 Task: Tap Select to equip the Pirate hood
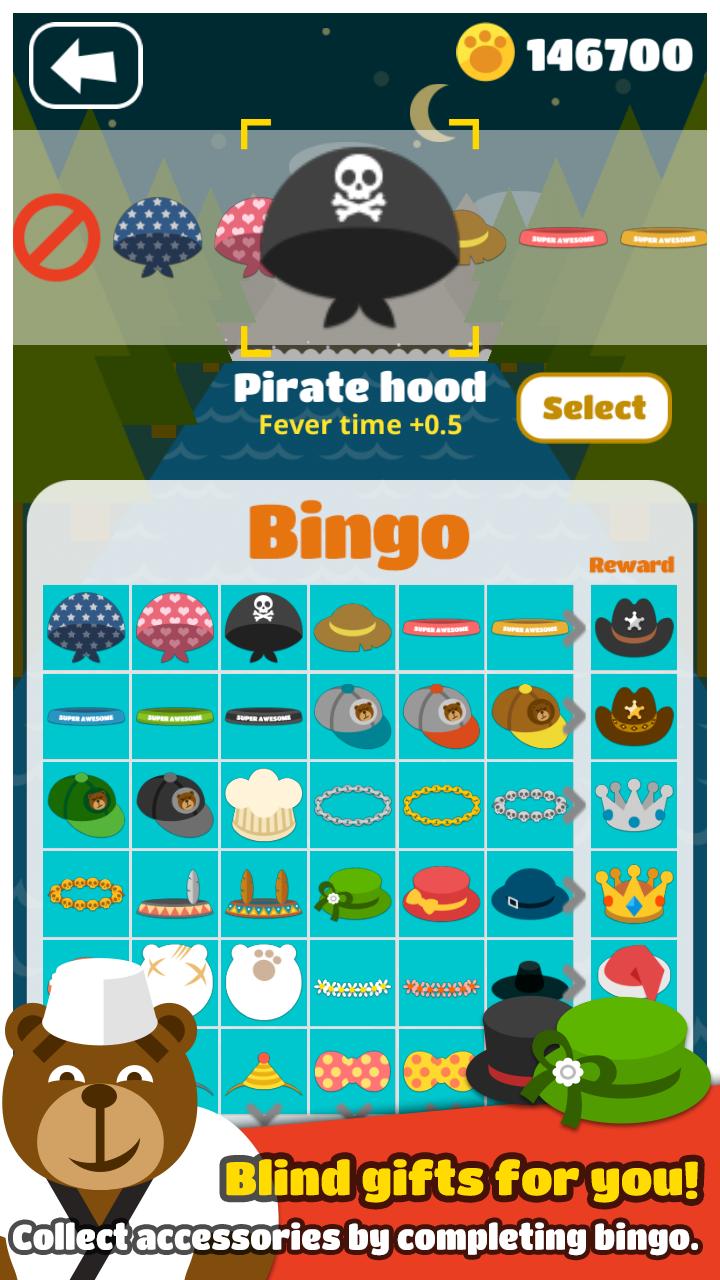(x=594, y=408)
